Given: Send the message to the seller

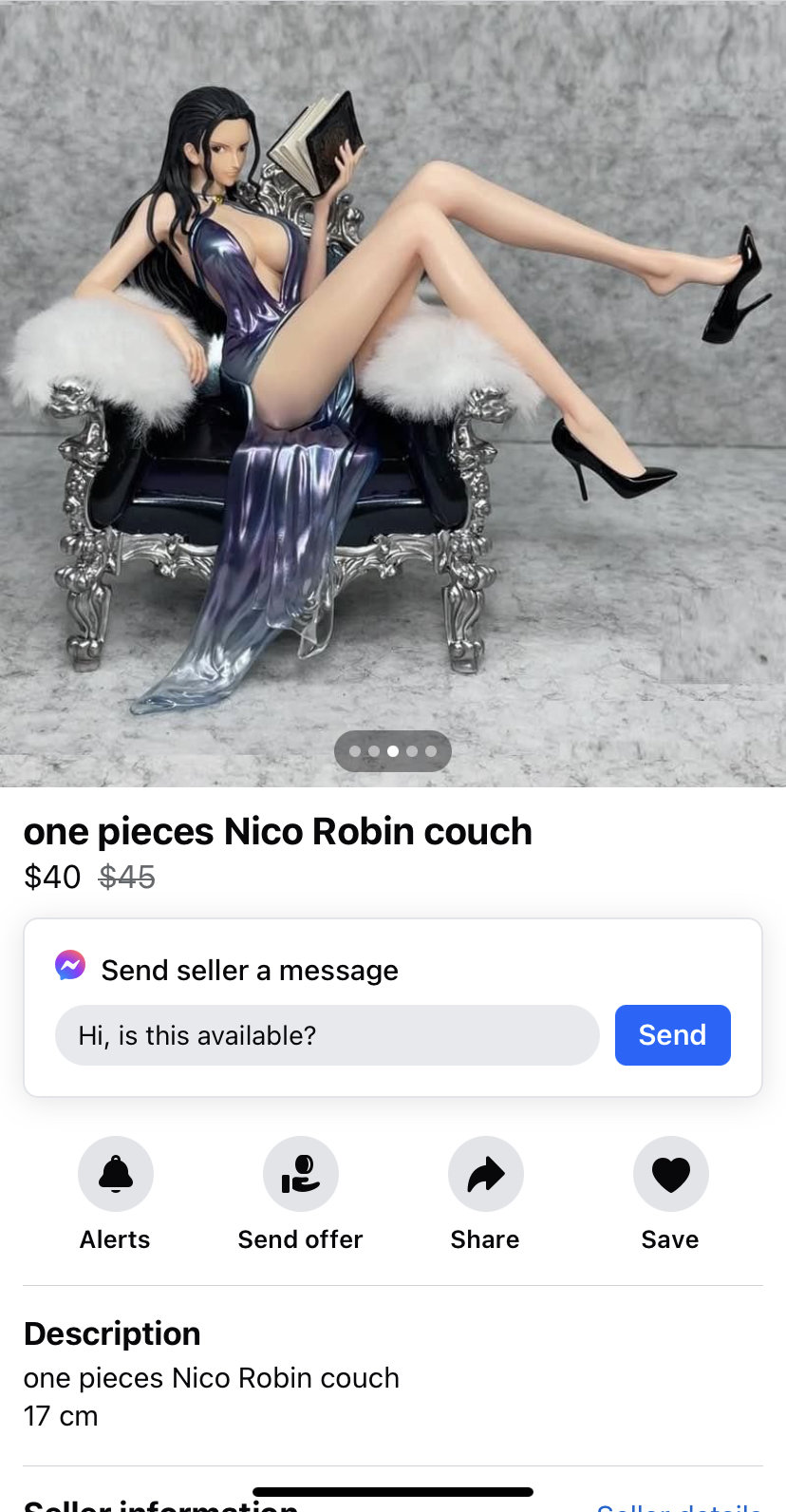Looking at the screenshot, I should [x=672, y=1035].
